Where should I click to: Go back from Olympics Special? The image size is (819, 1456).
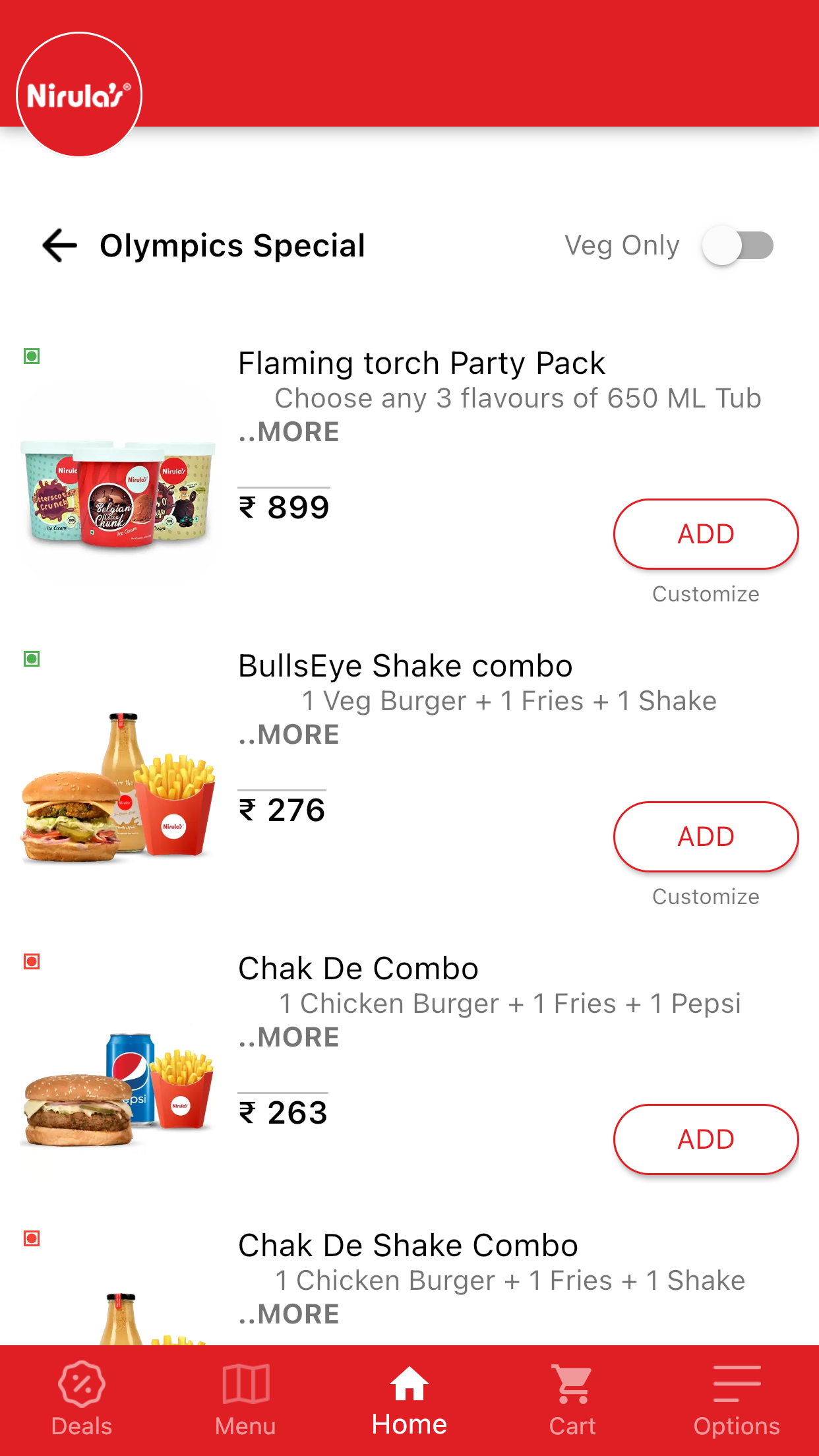tap(60, 246)
